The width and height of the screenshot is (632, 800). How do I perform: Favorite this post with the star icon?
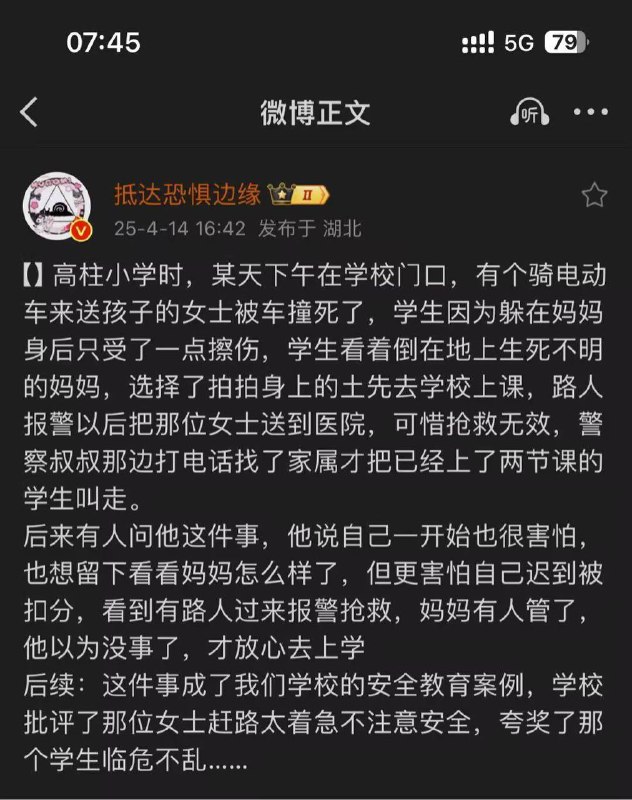tap(594, 195)
